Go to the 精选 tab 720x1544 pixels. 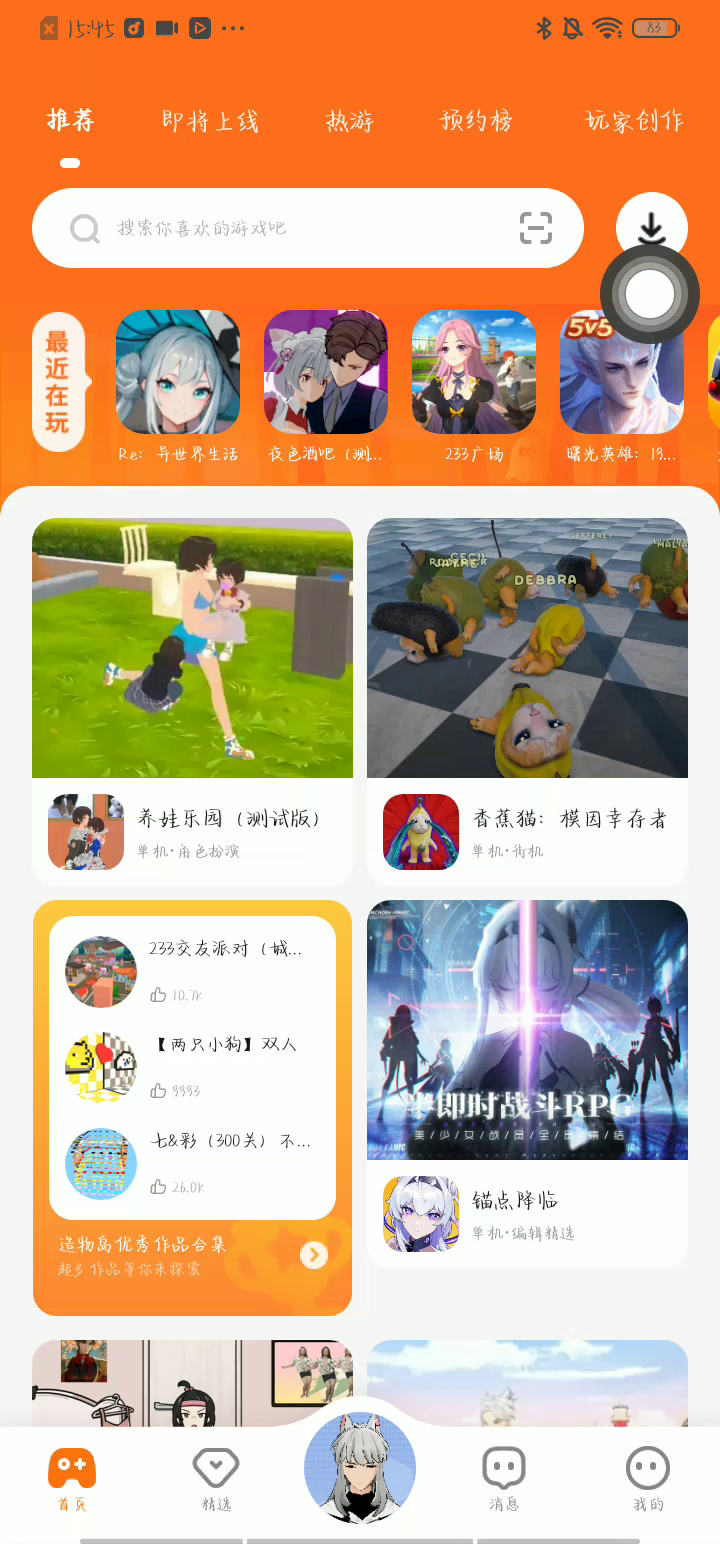[216, 1479]
